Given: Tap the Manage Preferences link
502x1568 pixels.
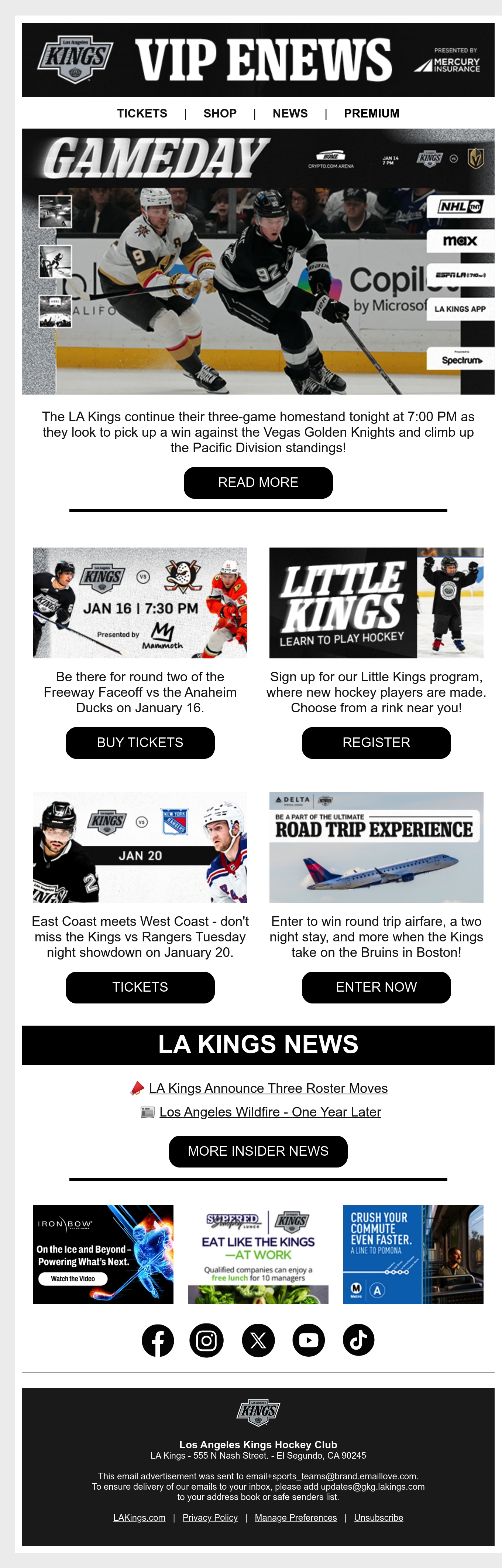Looking at the screenshot, I should point(296,1517).
